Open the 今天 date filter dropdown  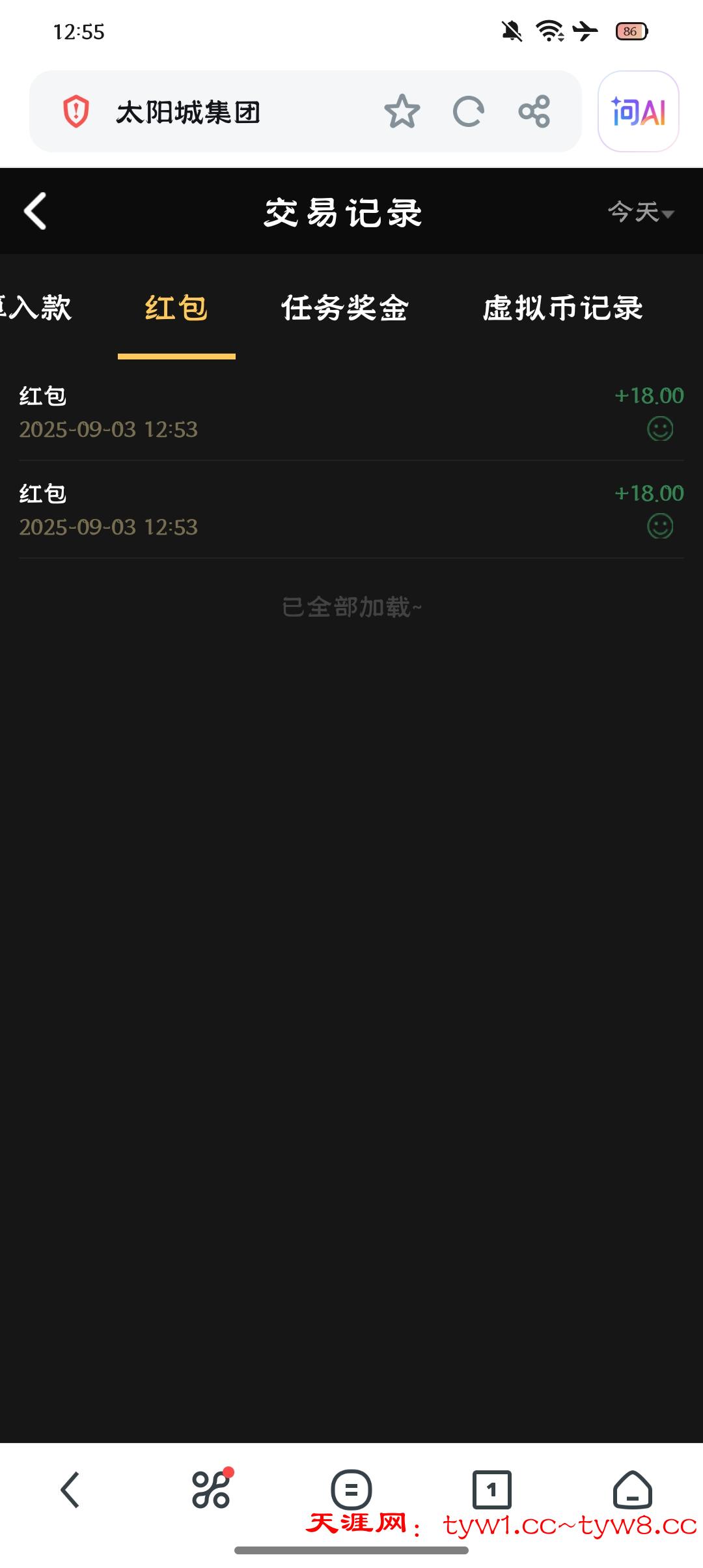point(641,212)
